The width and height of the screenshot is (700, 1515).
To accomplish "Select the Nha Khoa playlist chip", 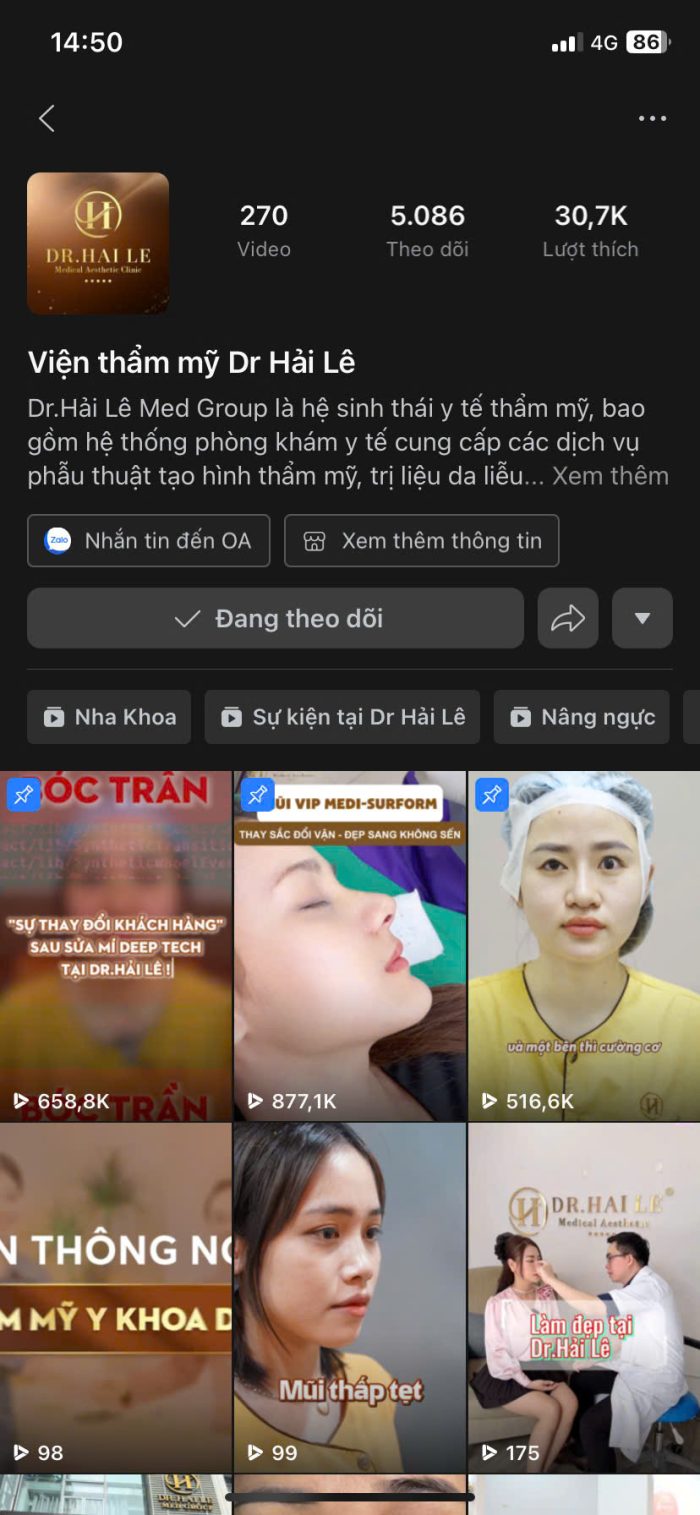I will (x=109, y=717).
